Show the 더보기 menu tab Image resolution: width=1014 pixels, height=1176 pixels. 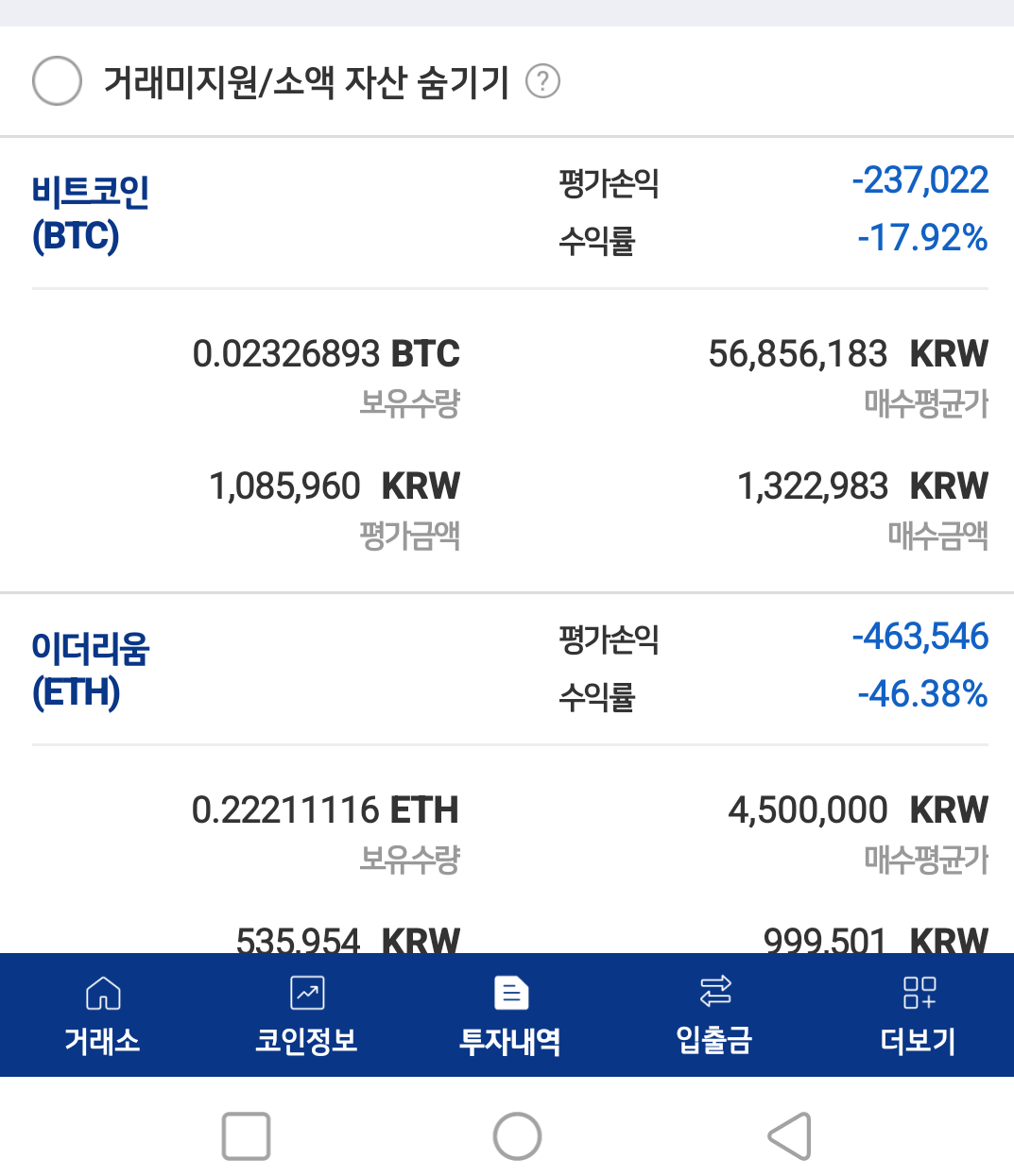pos(918,1015)
